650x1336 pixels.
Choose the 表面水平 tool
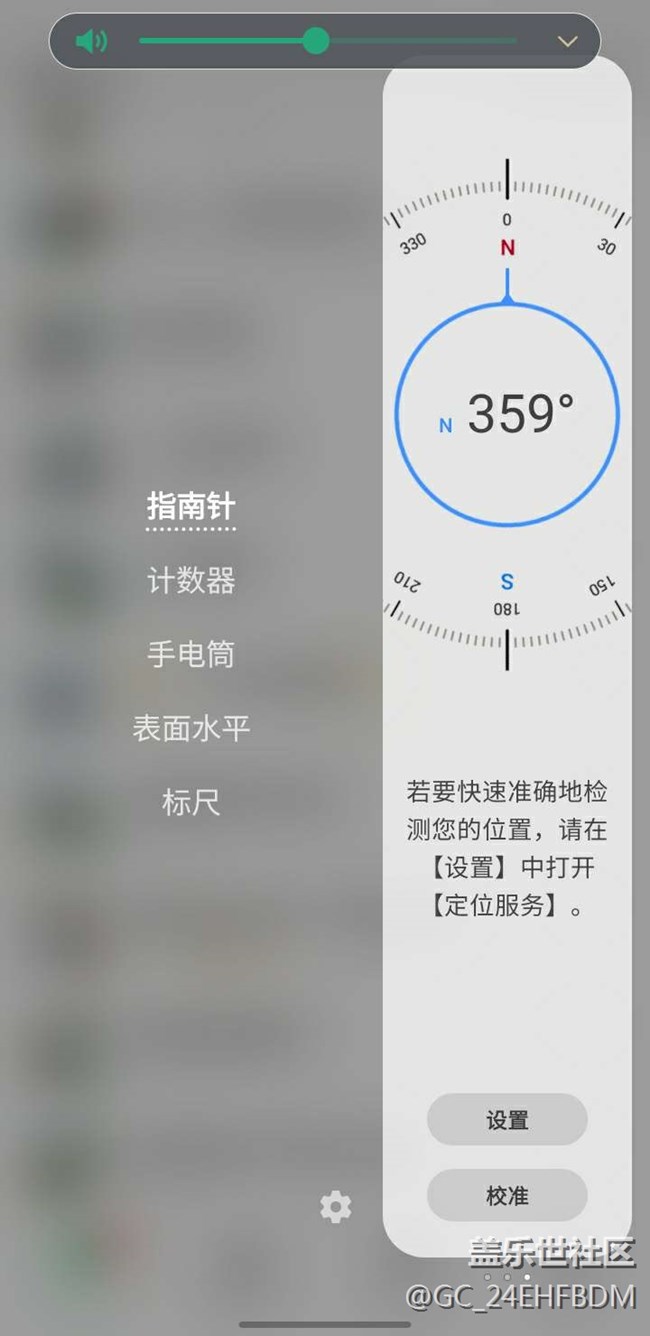191,728
